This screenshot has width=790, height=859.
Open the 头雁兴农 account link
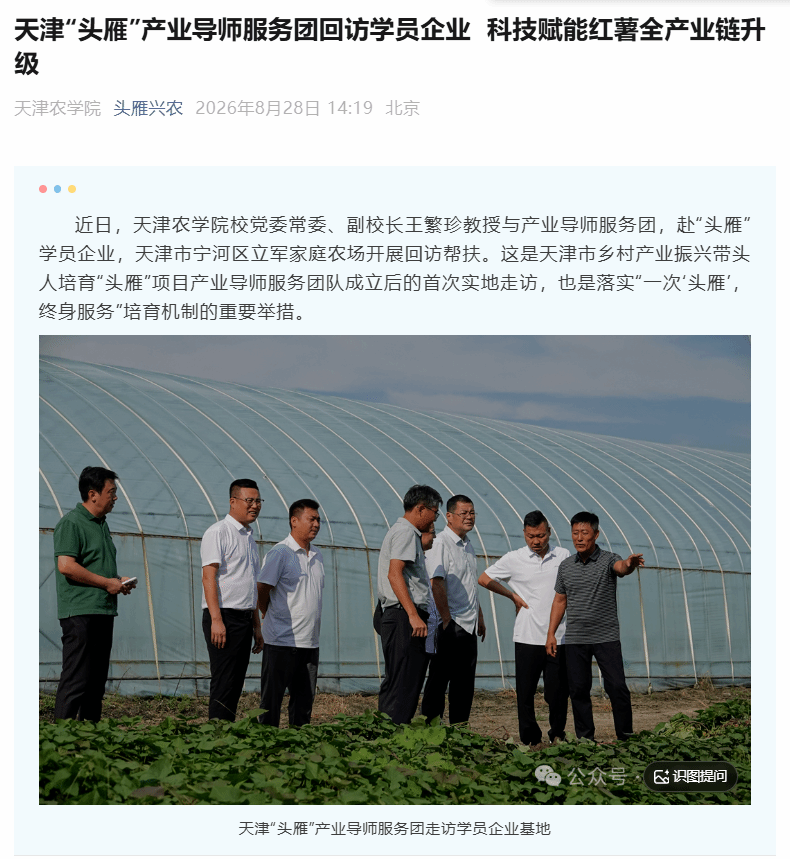click(148, 108)
